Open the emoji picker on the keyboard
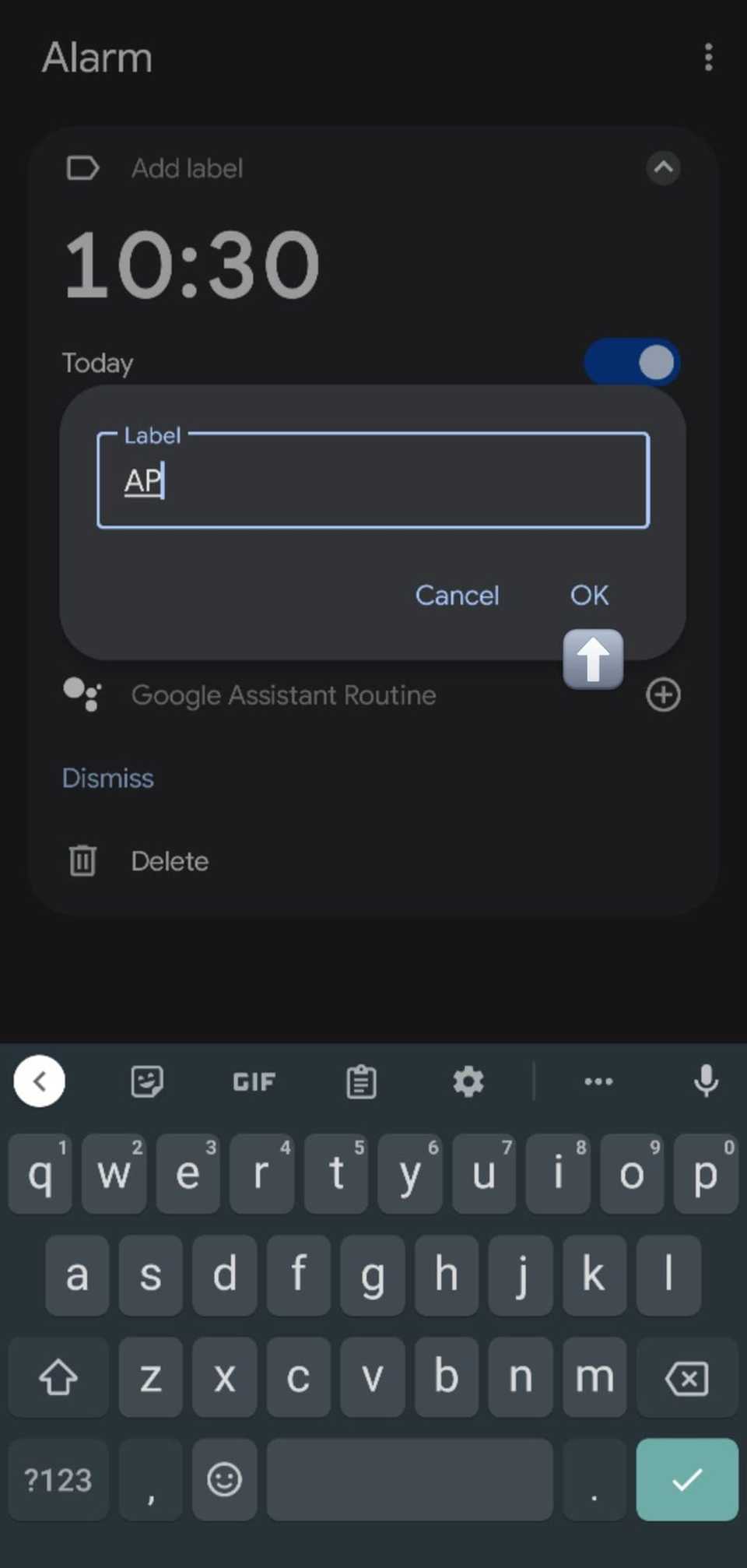This screenshot has height=1568, width=747. point(224,1479)
